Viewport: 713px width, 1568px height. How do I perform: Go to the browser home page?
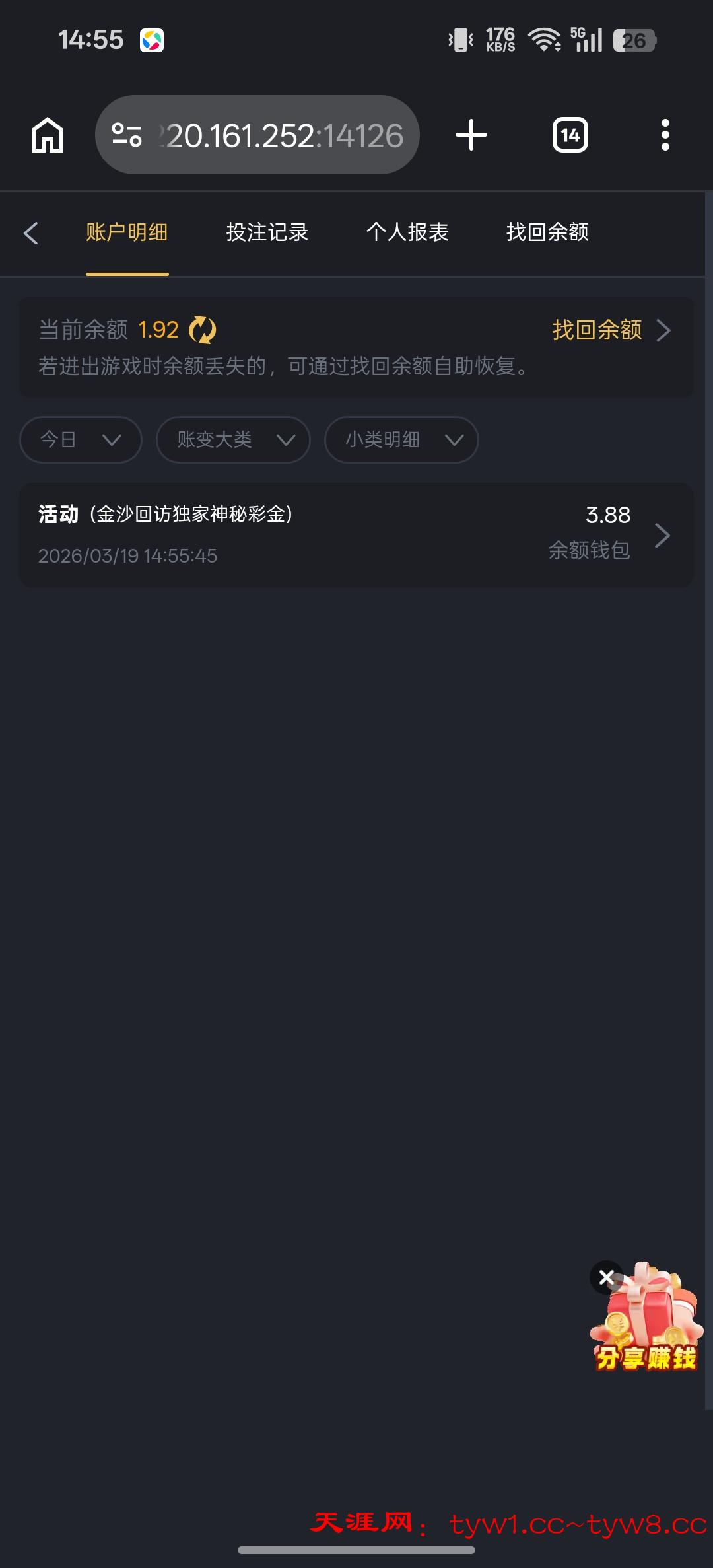48,135
